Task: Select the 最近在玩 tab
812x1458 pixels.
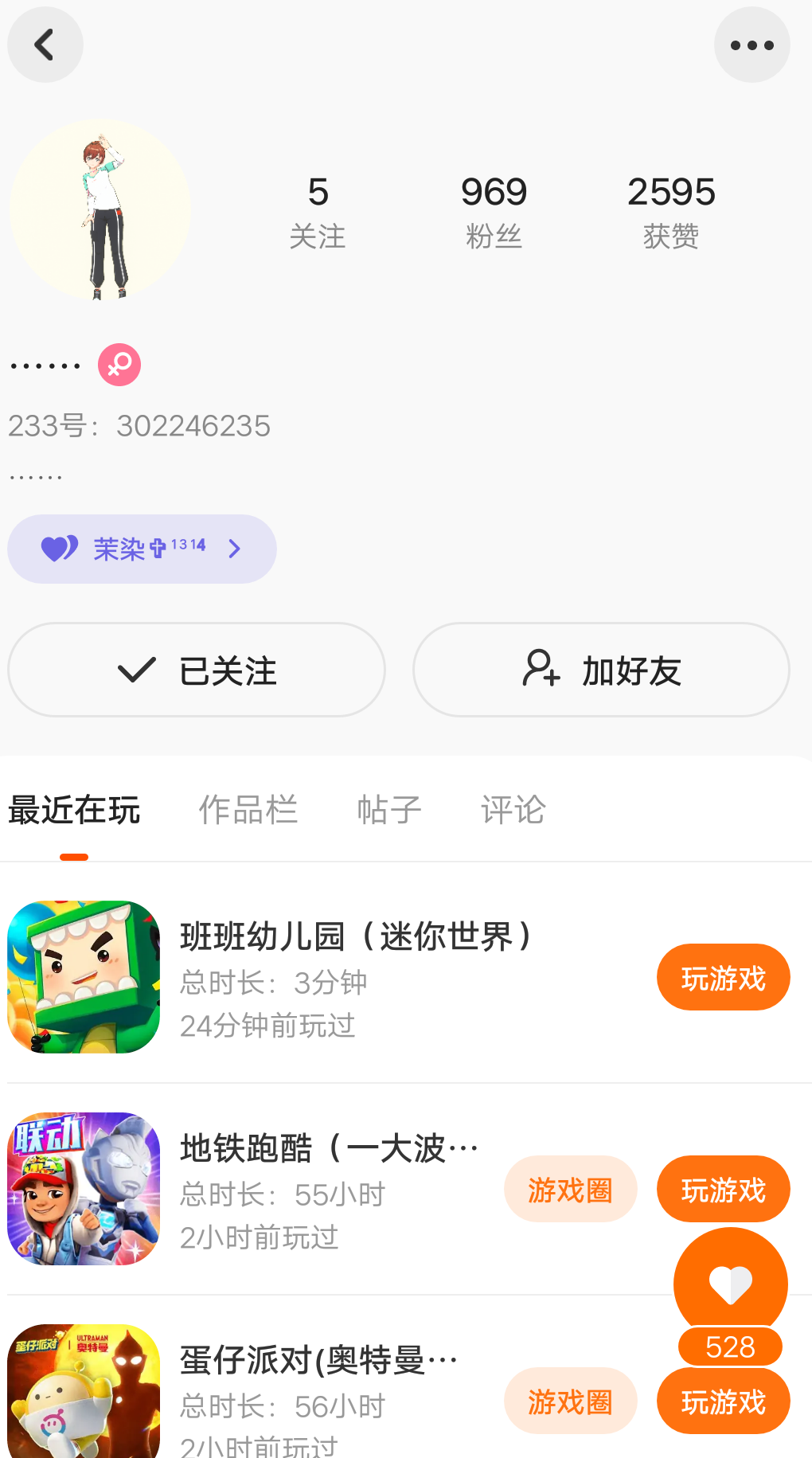Action: [x=74, y=810]
